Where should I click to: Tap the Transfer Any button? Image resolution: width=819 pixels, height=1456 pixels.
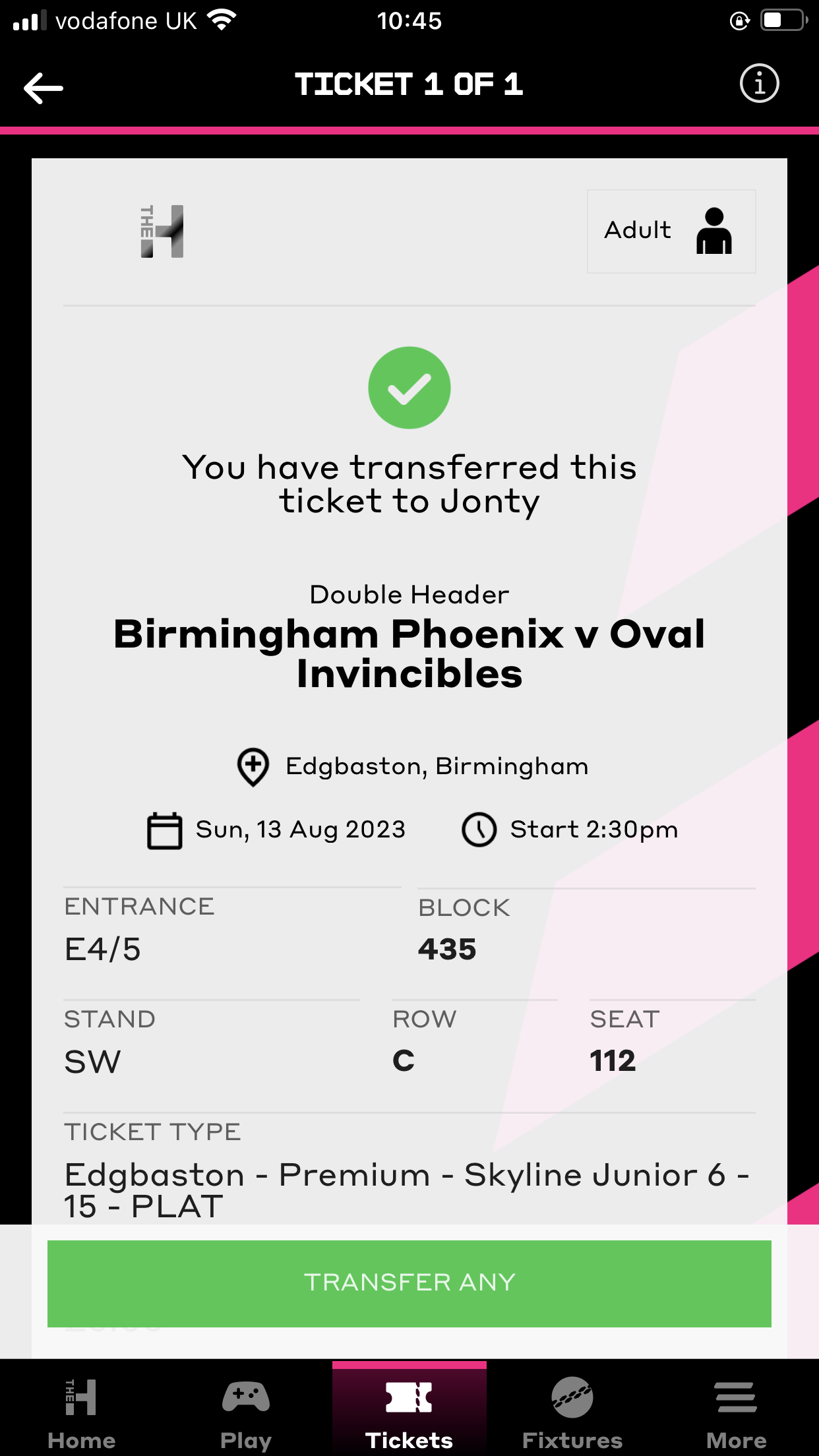(x=409, y=1283)
